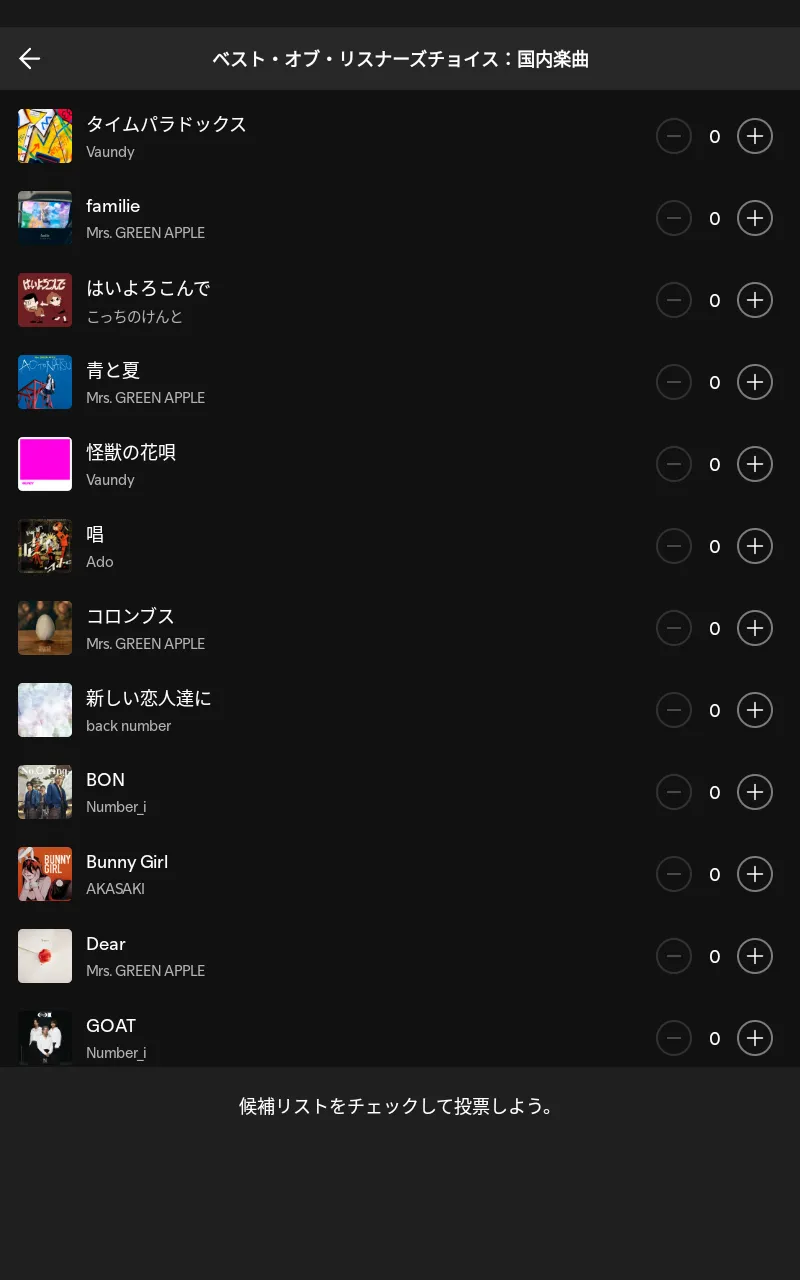Tap the minus button for Bunny Girl
The height and width of the screenshot is (1280, 800).
pyautogui.click(x=674, y=874)
